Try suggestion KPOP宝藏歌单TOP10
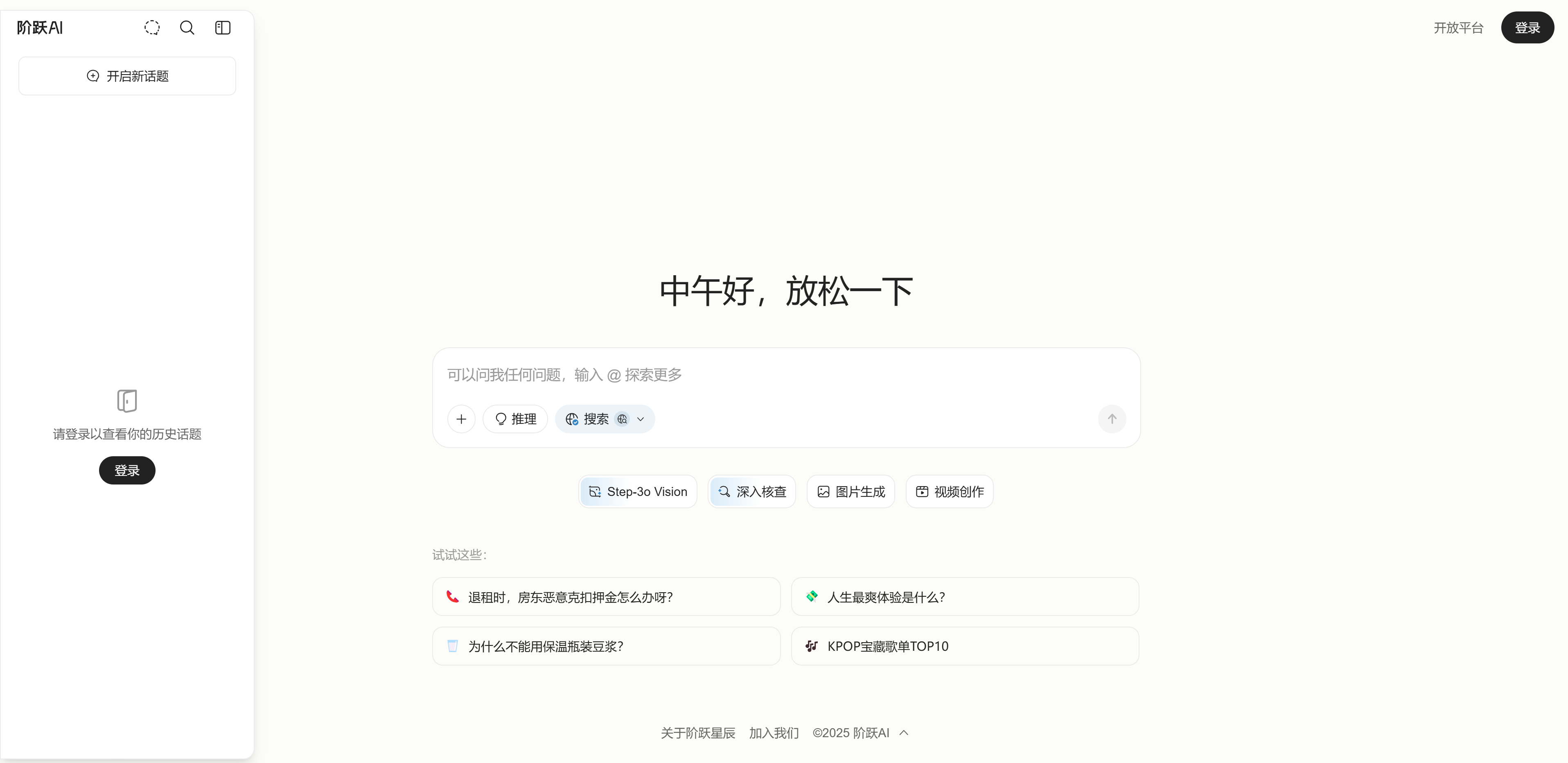 click(x=965, y=646)
